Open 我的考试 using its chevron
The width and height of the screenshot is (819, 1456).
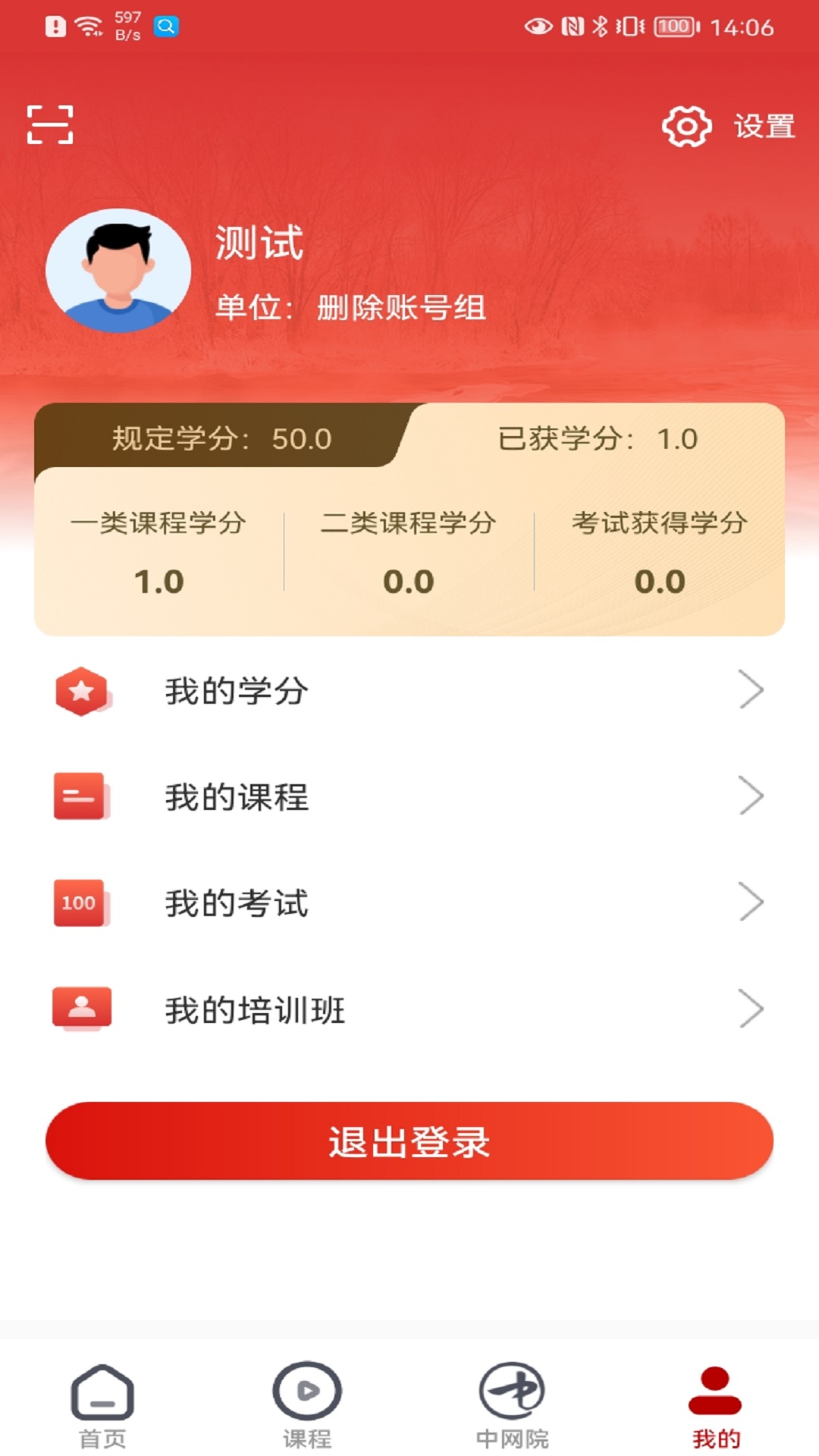pos(752,902)
